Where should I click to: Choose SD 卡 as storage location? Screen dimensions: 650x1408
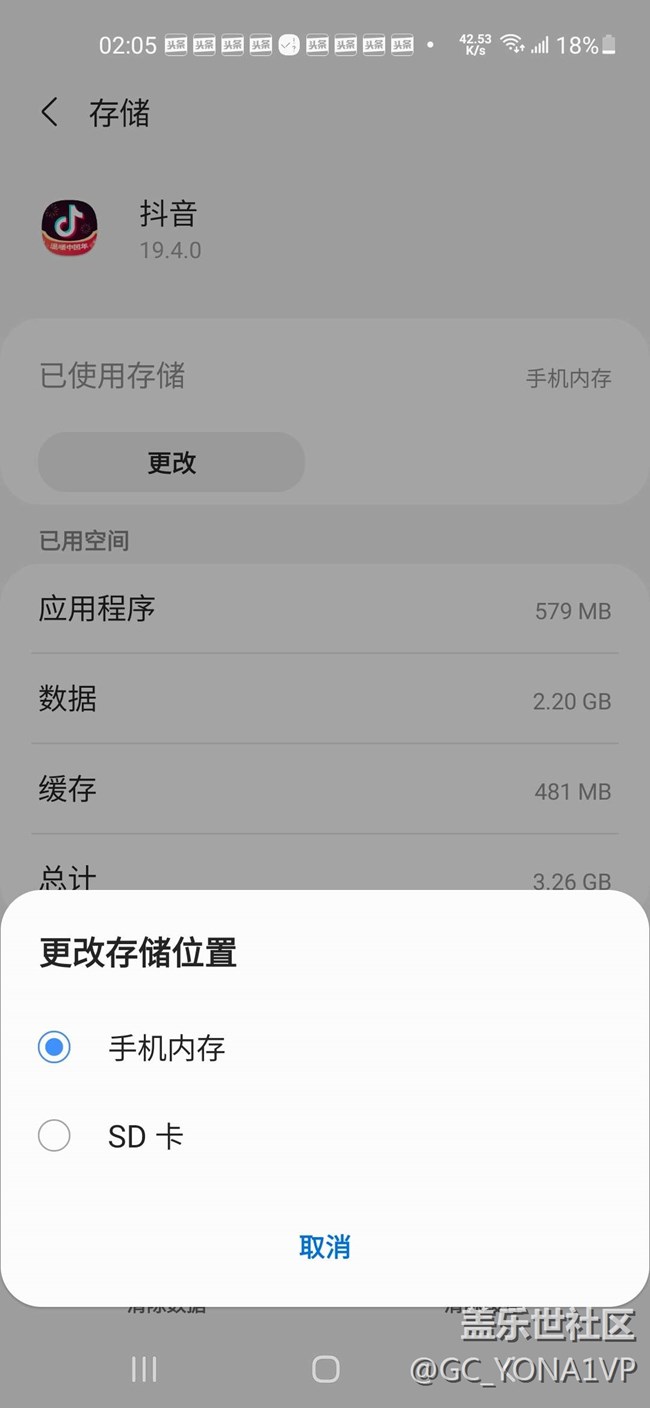[54, 1136]
